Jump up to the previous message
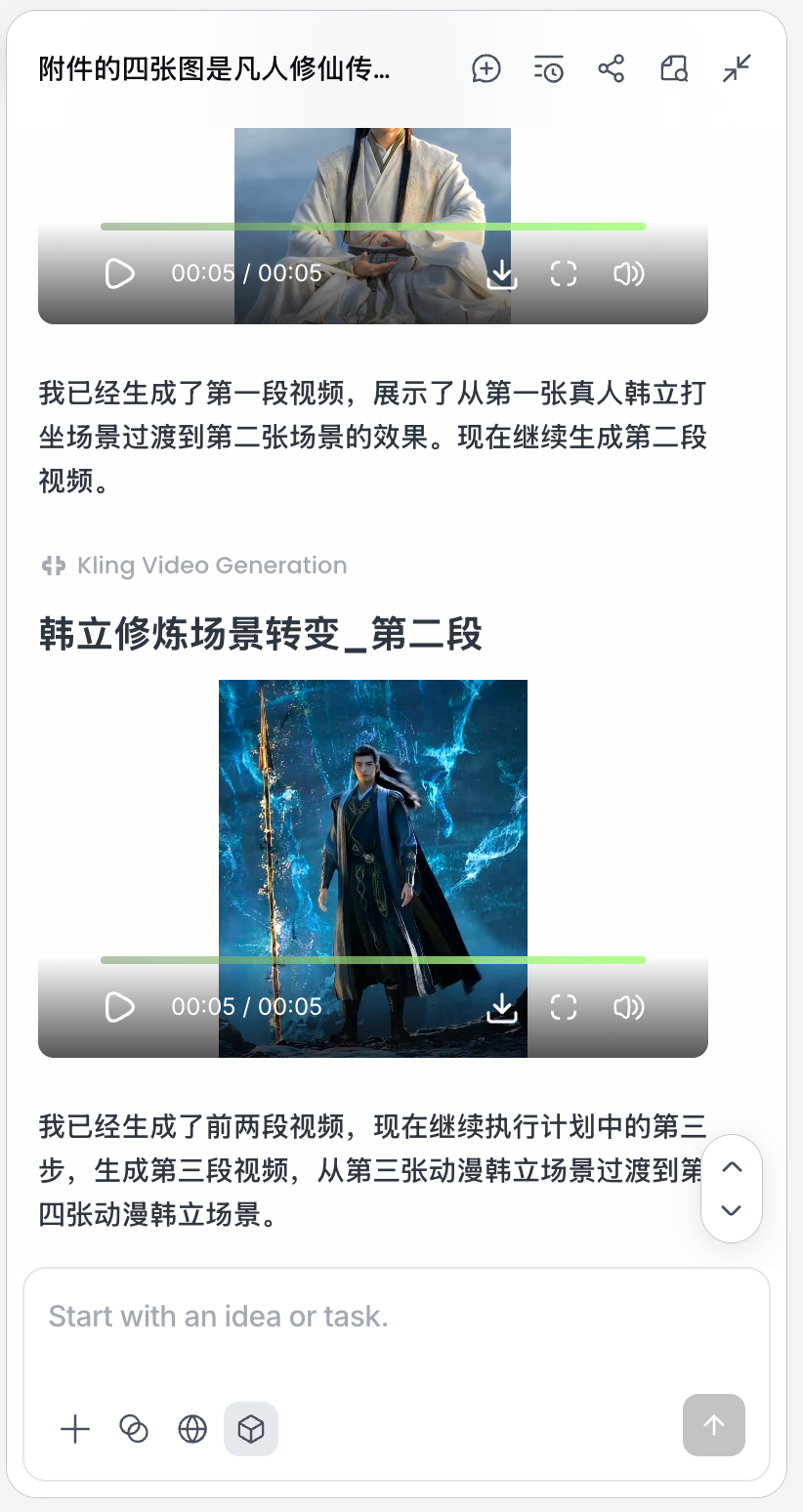 732,1166
